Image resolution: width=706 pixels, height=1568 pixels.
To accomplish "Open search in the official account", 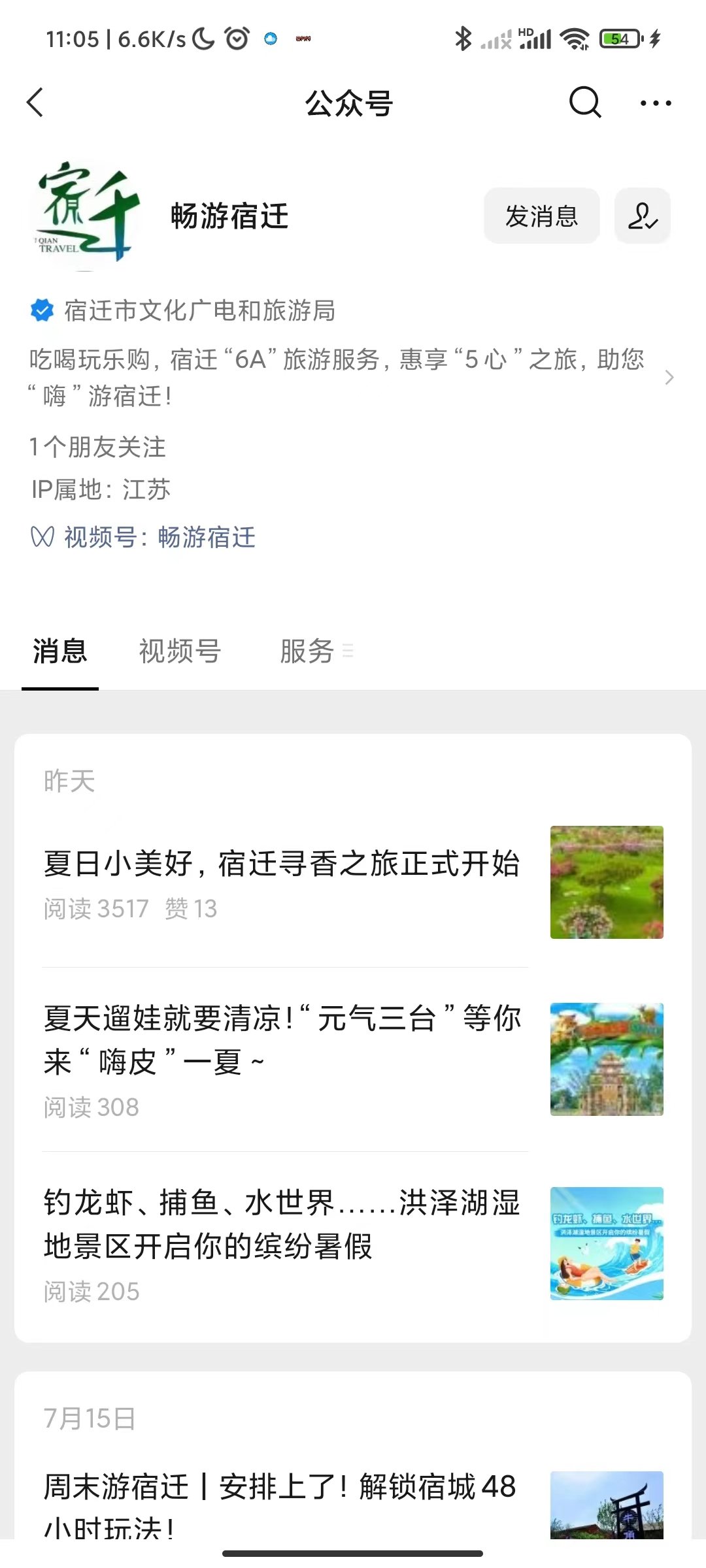I will tap(584, 103).
